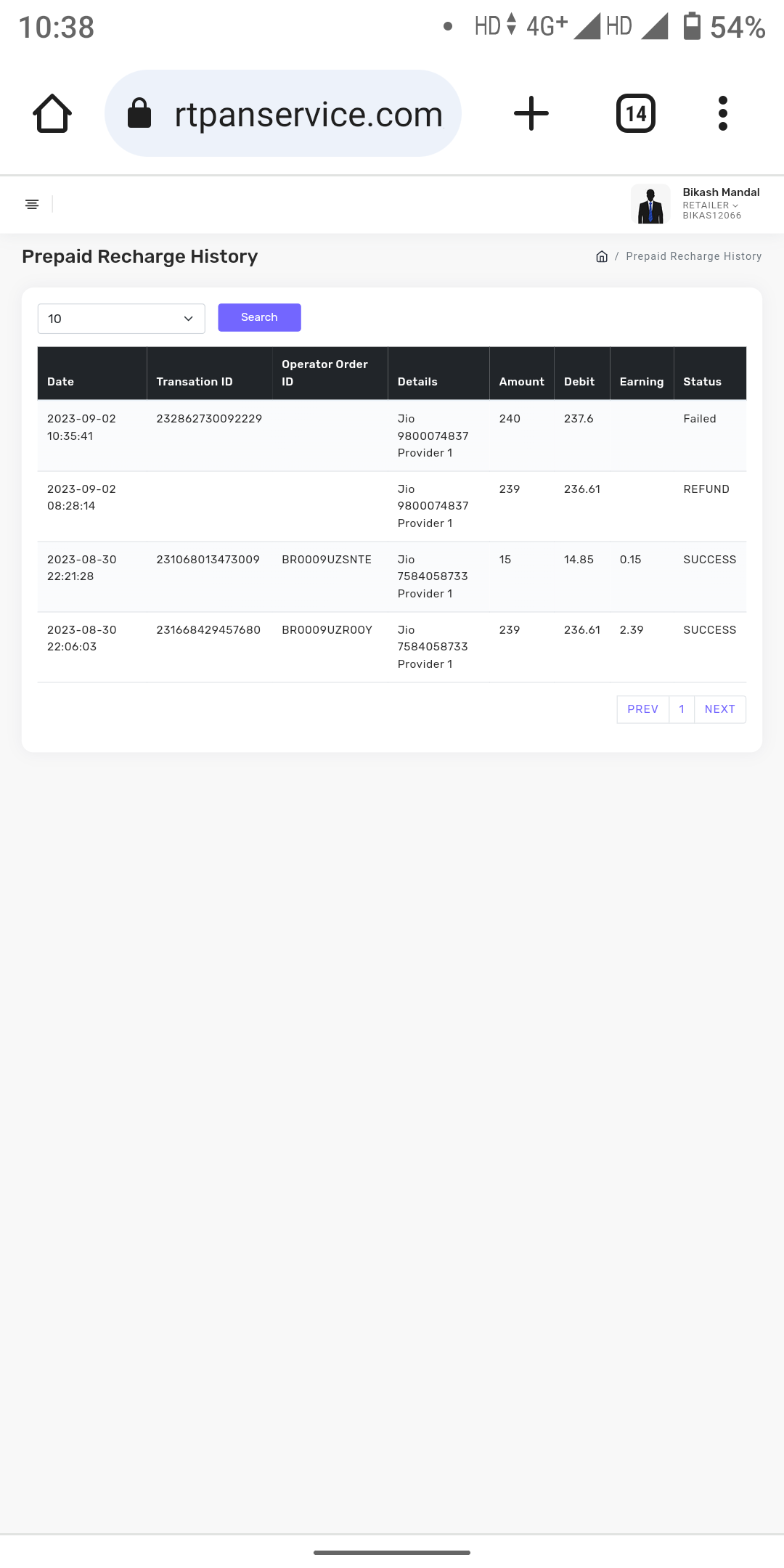
Task: Tap the Search button
Action: click(259, 317)
